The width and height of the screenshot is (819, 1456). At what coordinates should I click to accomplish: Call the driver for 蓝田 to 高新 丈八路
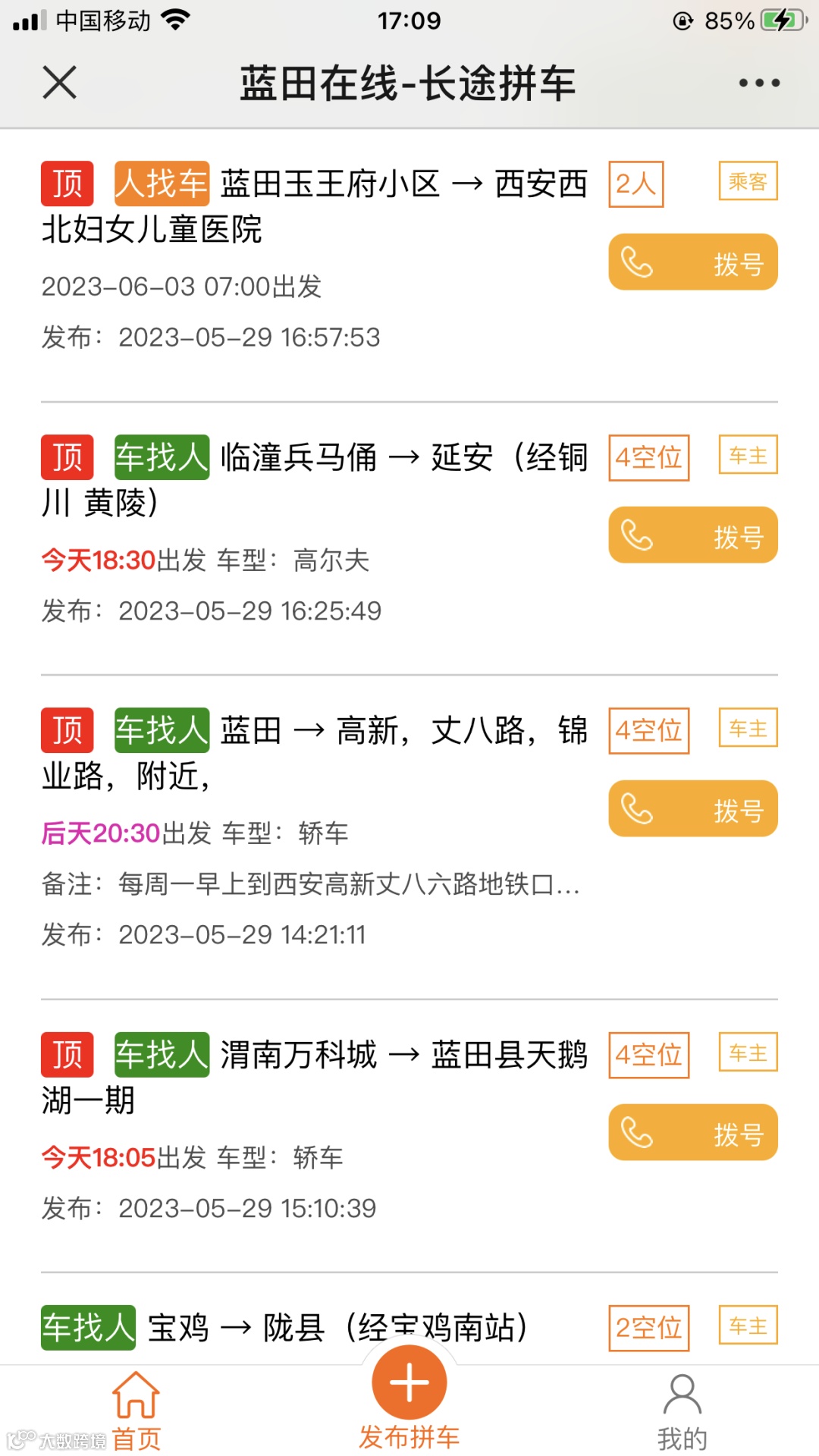[x=692, y=808]
